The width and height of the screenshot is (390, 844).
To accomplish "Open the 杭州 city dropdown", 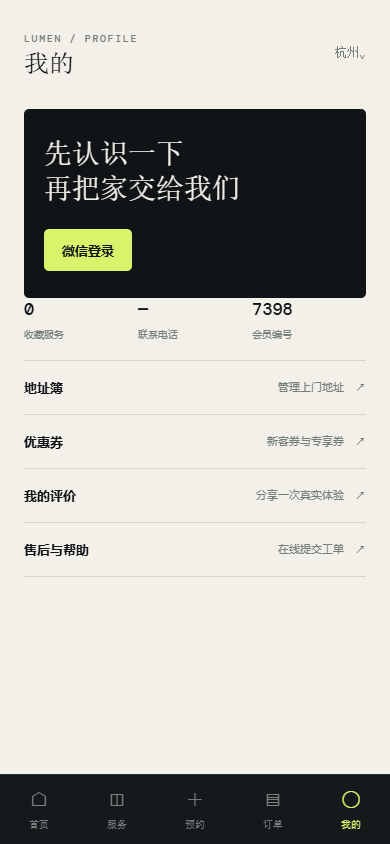I will 350,52.
